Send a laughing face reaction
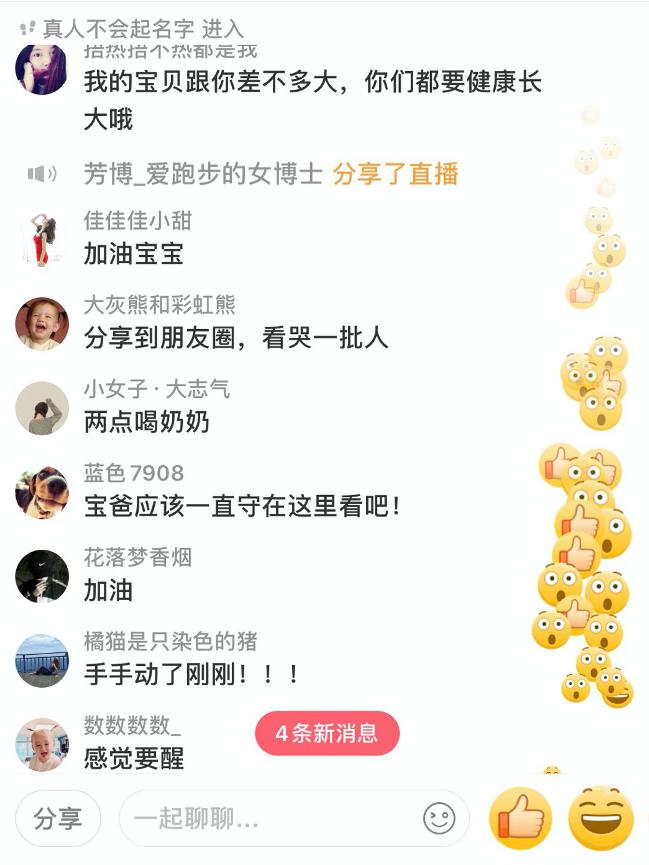The width and height of the screenshot is (649, 865). [x=600, y=819]
